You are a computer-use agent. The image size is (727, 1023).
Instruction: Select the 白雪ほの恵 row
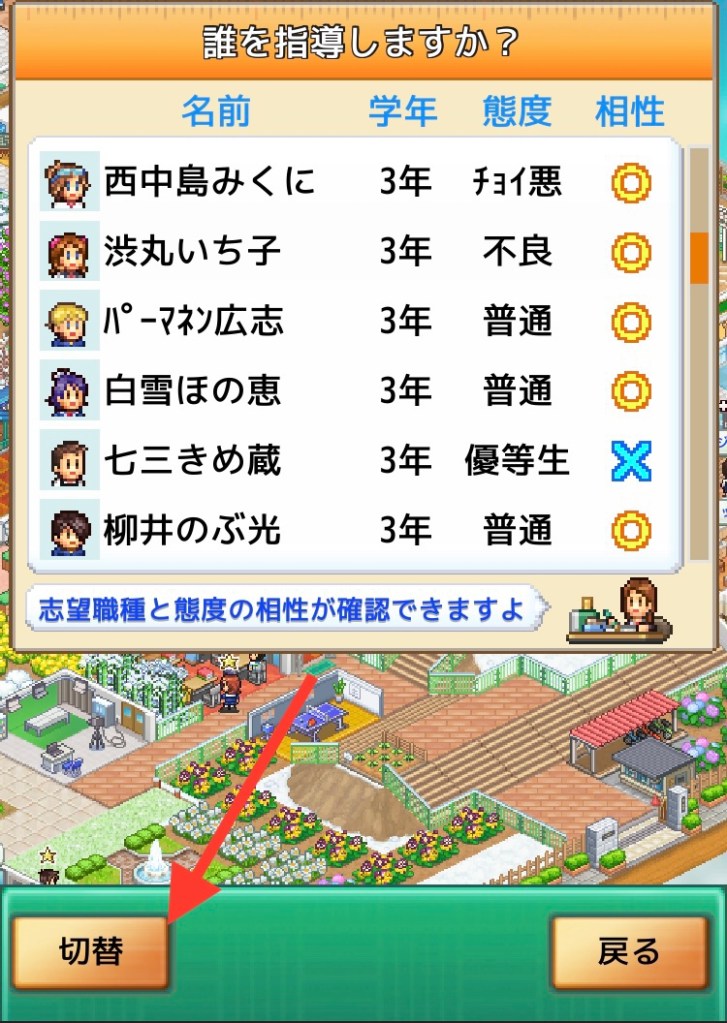coord(350,391)
